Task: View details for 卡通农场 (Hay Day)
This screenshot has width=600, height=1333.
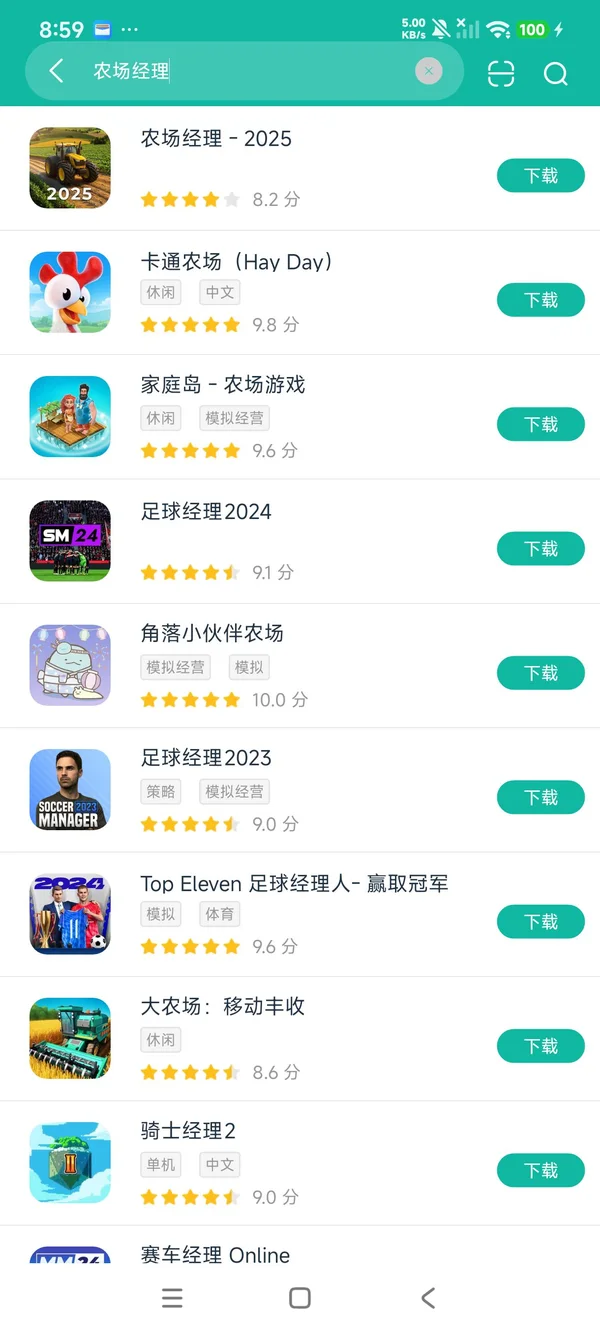Action: (x=236, y=262)
